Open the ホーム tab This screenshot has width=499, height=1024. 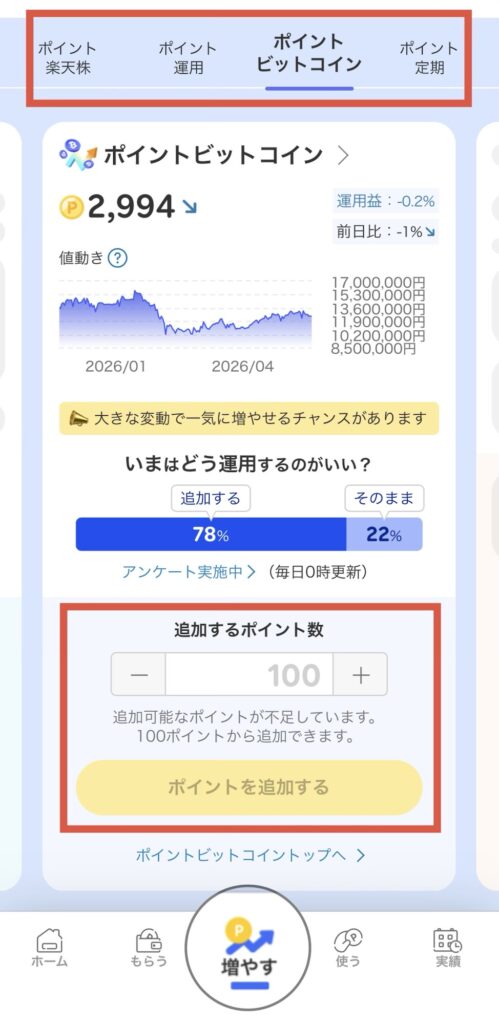(50, 948)
